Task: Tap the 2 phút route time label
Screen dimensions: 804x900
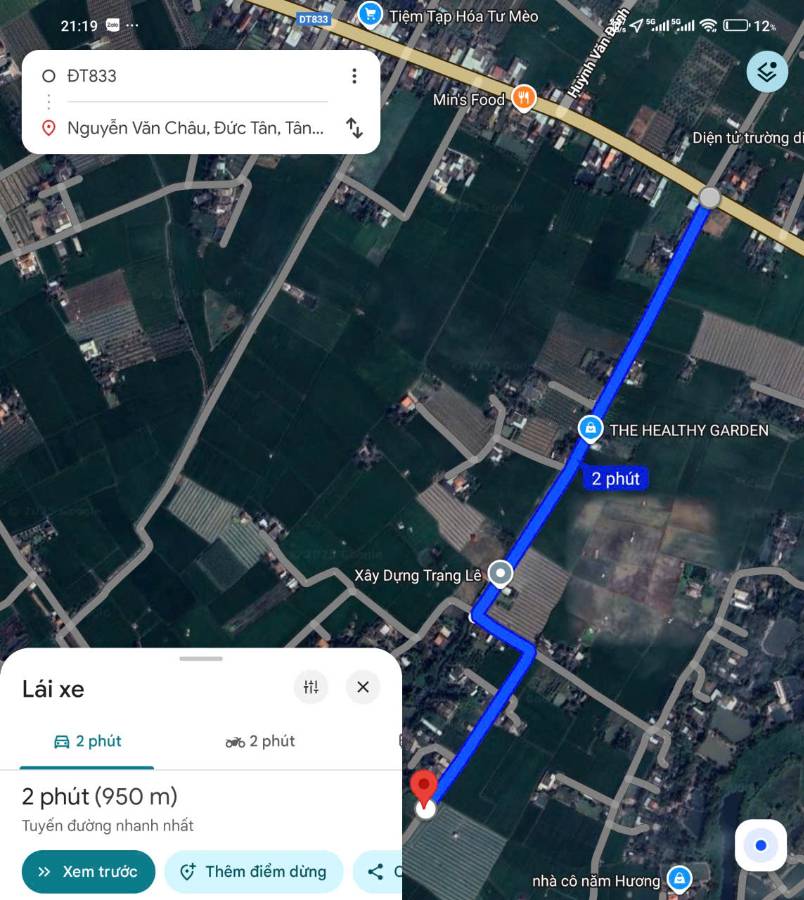Action: coord(616,478)
